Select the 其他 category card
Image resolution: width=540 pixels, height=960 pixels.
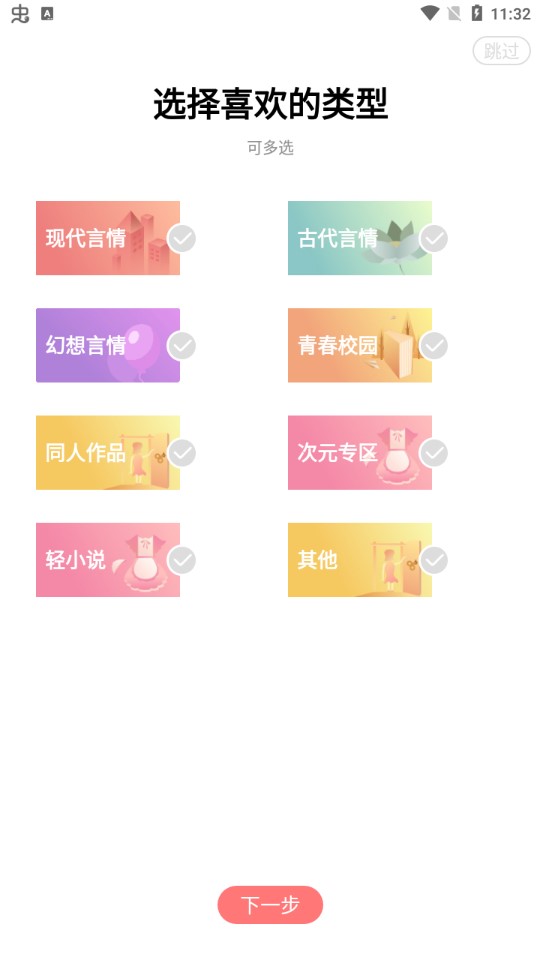click(360, 560)
